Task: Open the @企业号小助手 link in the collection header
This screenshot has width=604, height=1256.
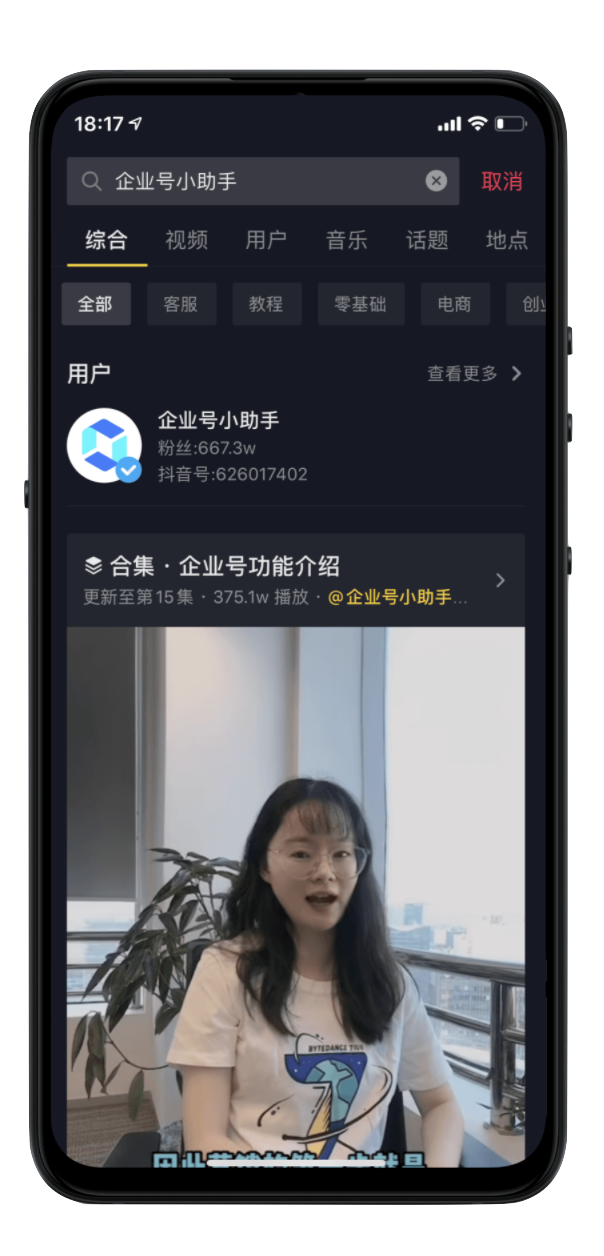Action: pos(397,598)
